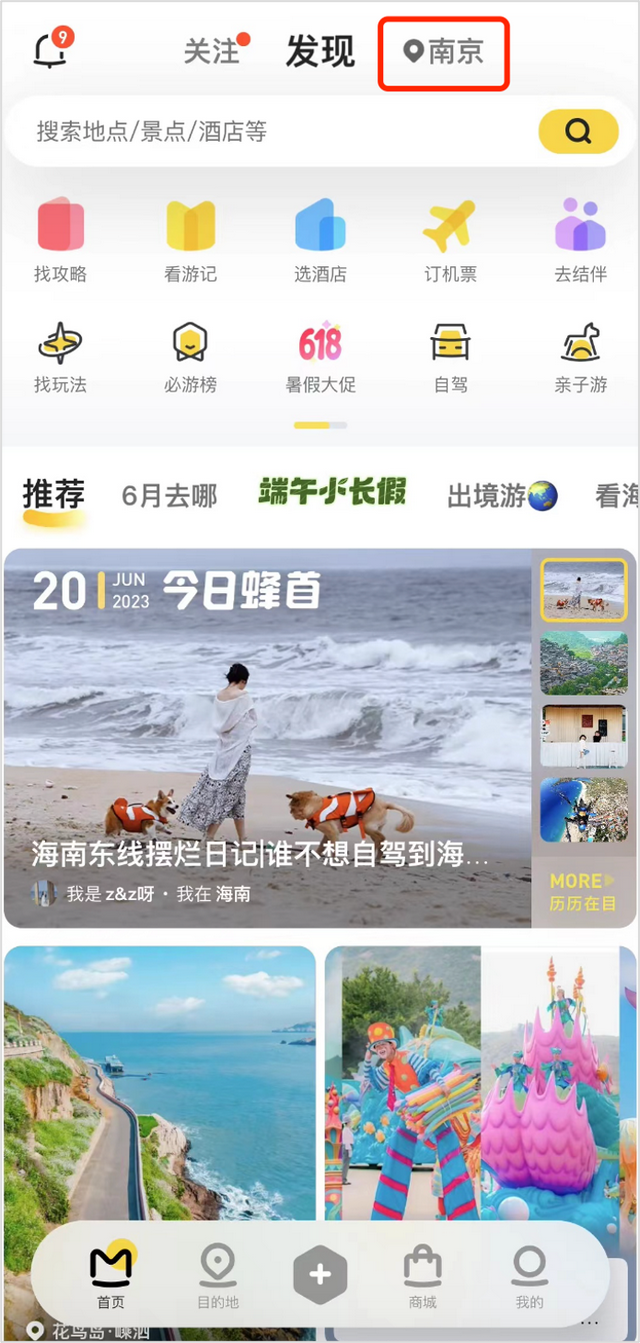640x1343 pixels.
Task: Open 订机票 flight booking
Action: (x=450, y=240)
